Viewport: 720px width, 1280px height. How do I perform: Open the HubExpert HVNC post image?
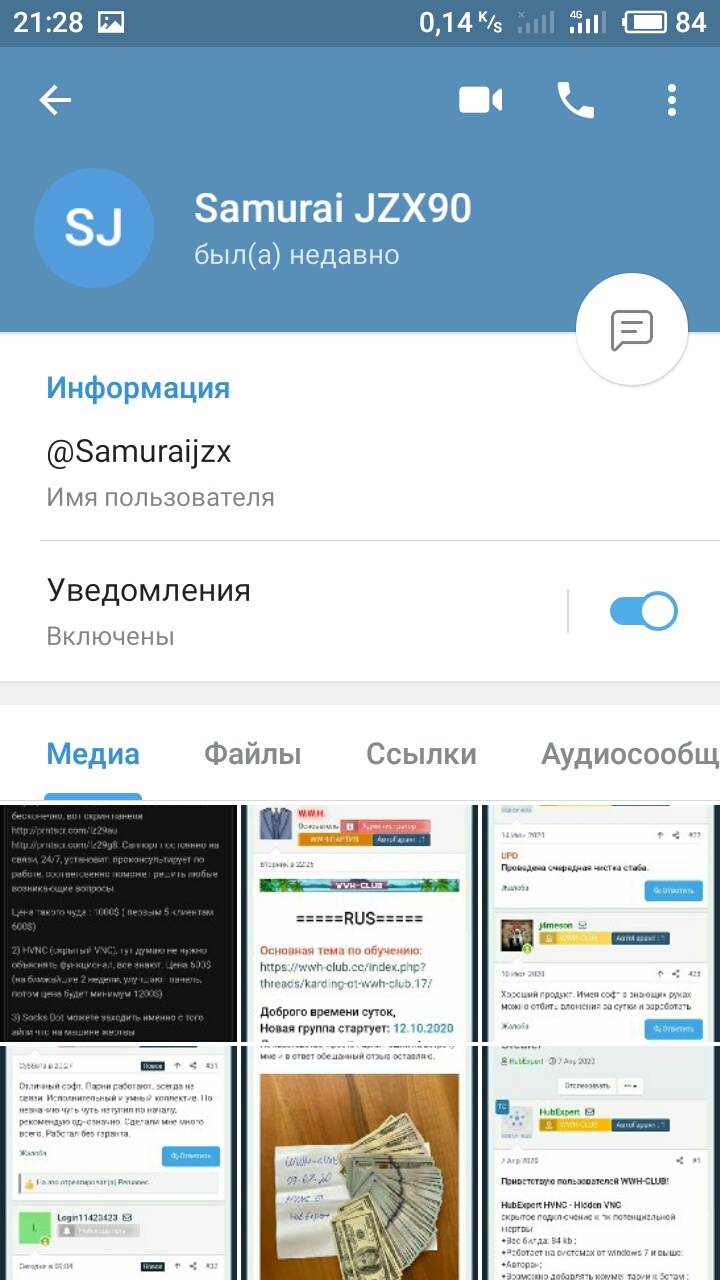601,1162
